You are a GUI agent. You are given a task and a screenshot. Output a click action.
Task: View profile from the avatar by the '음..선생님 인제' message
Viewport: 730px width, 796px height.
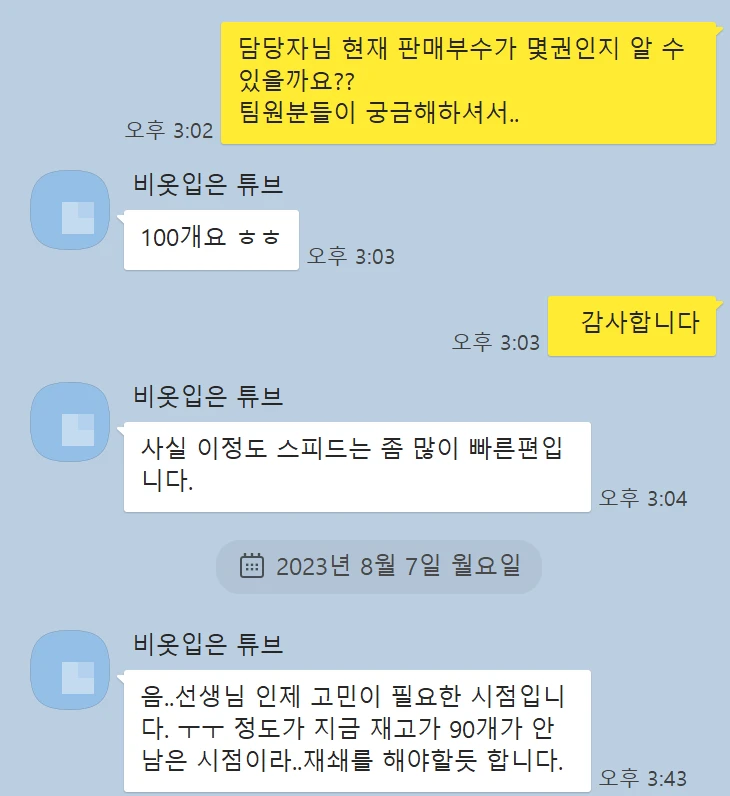point(70,669)
